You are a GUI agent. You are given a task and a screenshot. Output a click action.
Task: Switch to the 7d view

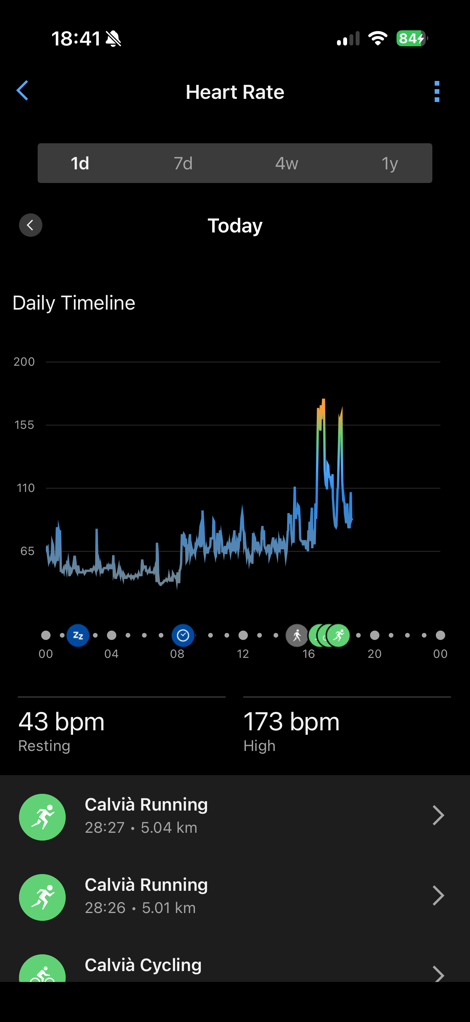[183, 163]
